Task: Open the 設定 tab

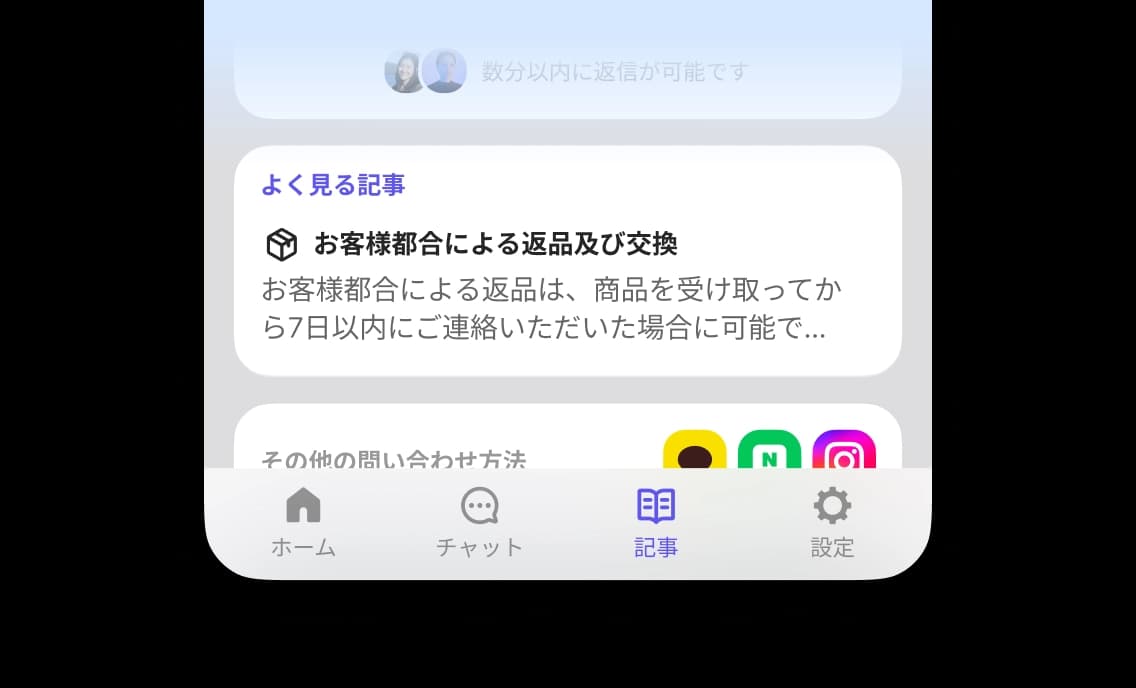Action: (x=832, y=522)
